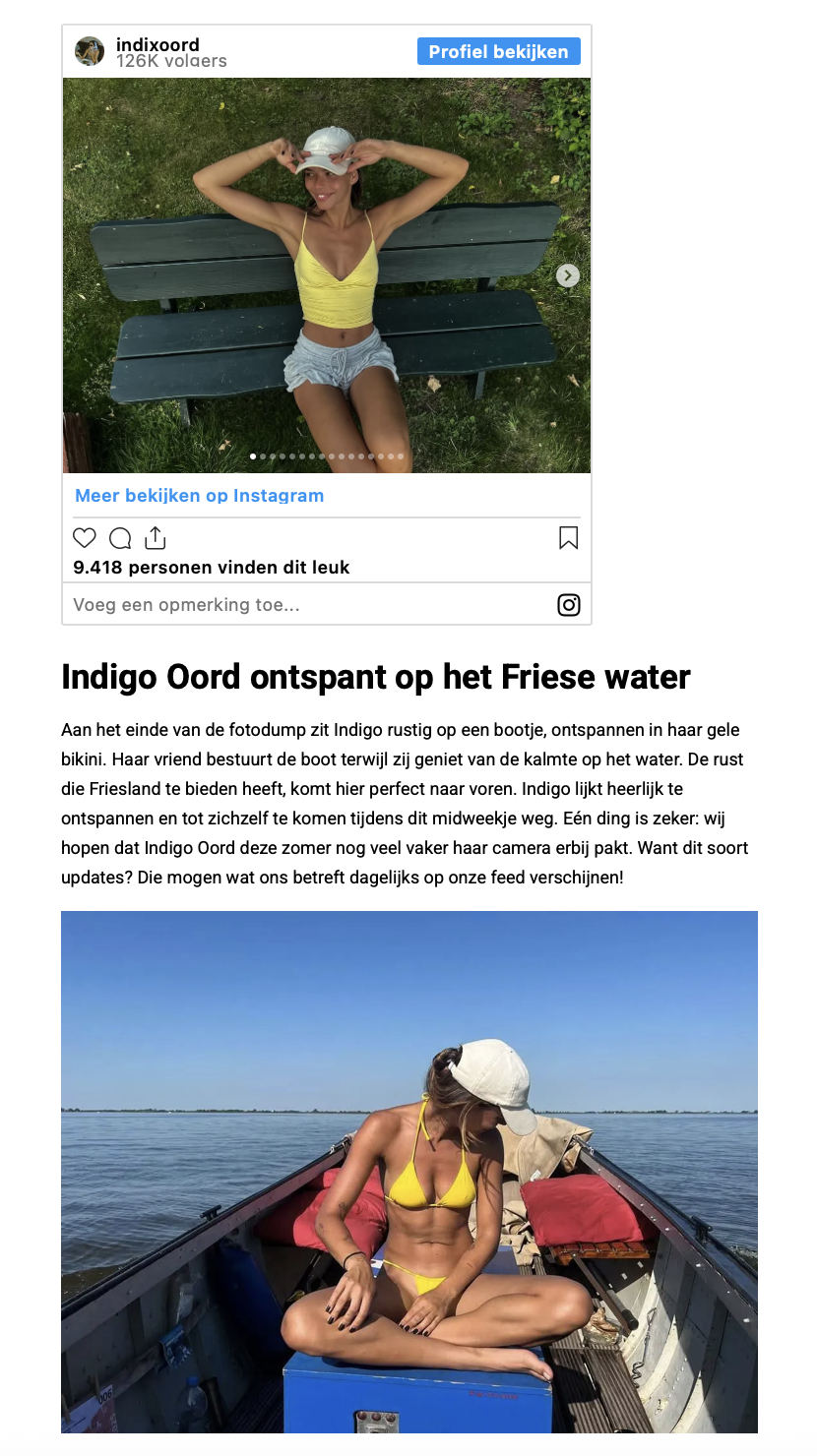This screenshot has height=1456, width=817.
Task: Open the indixoord profile avatar
Action: [90, 51]
